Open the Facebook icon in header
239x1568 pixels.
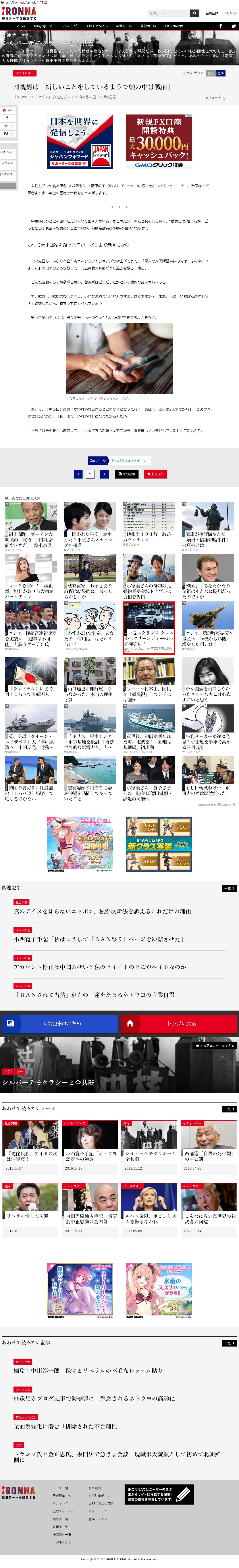[x=221, y=26]
